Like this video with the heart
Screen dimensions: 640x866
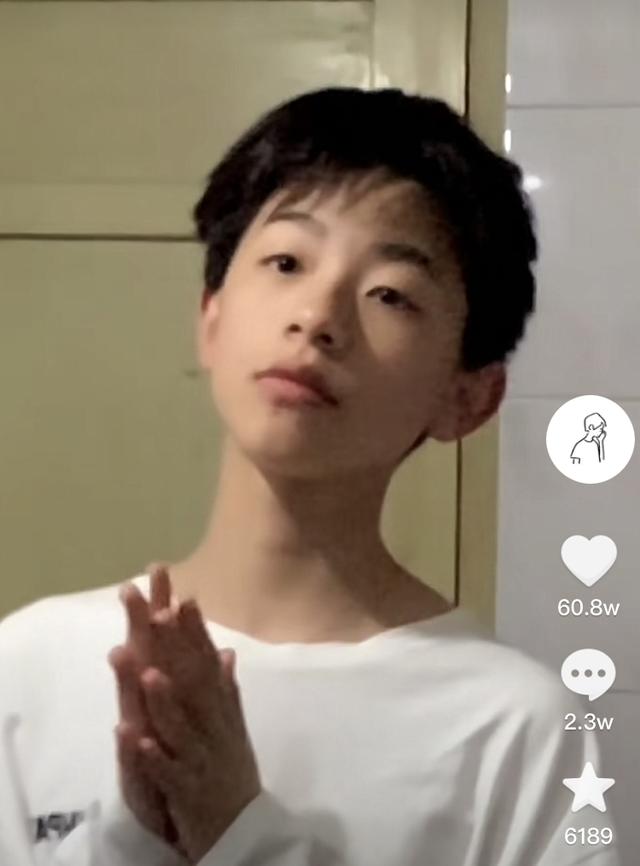(589, 560)
